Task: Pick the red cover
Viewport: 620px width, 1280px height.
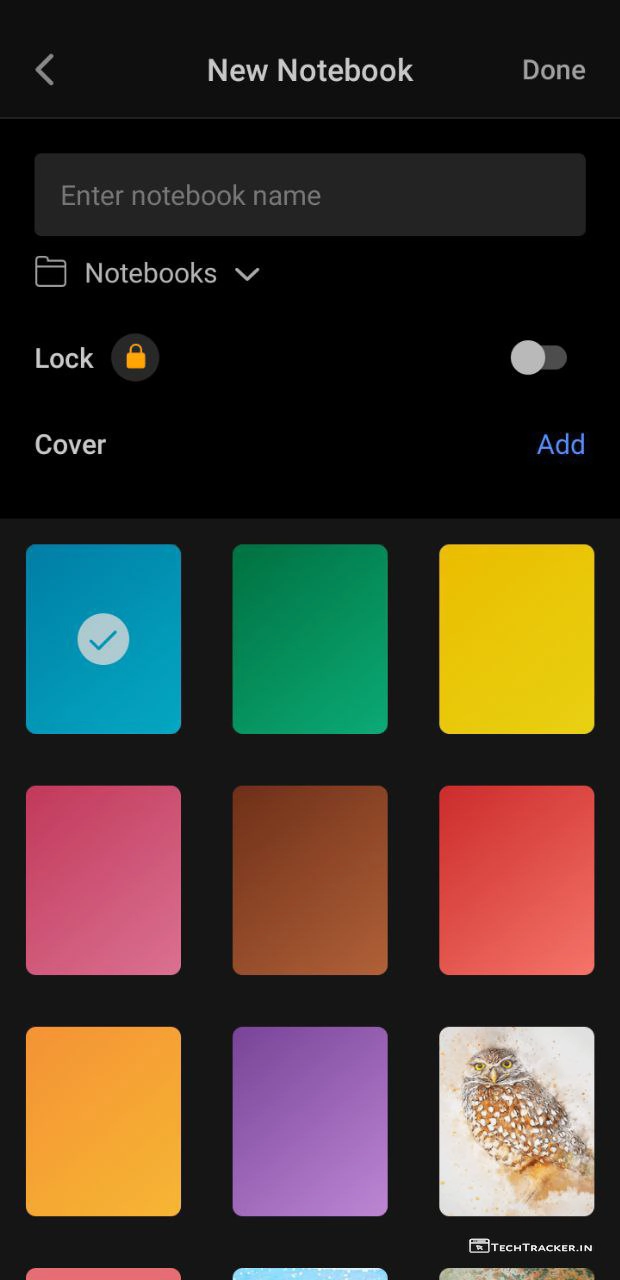Action: point(516,880)
